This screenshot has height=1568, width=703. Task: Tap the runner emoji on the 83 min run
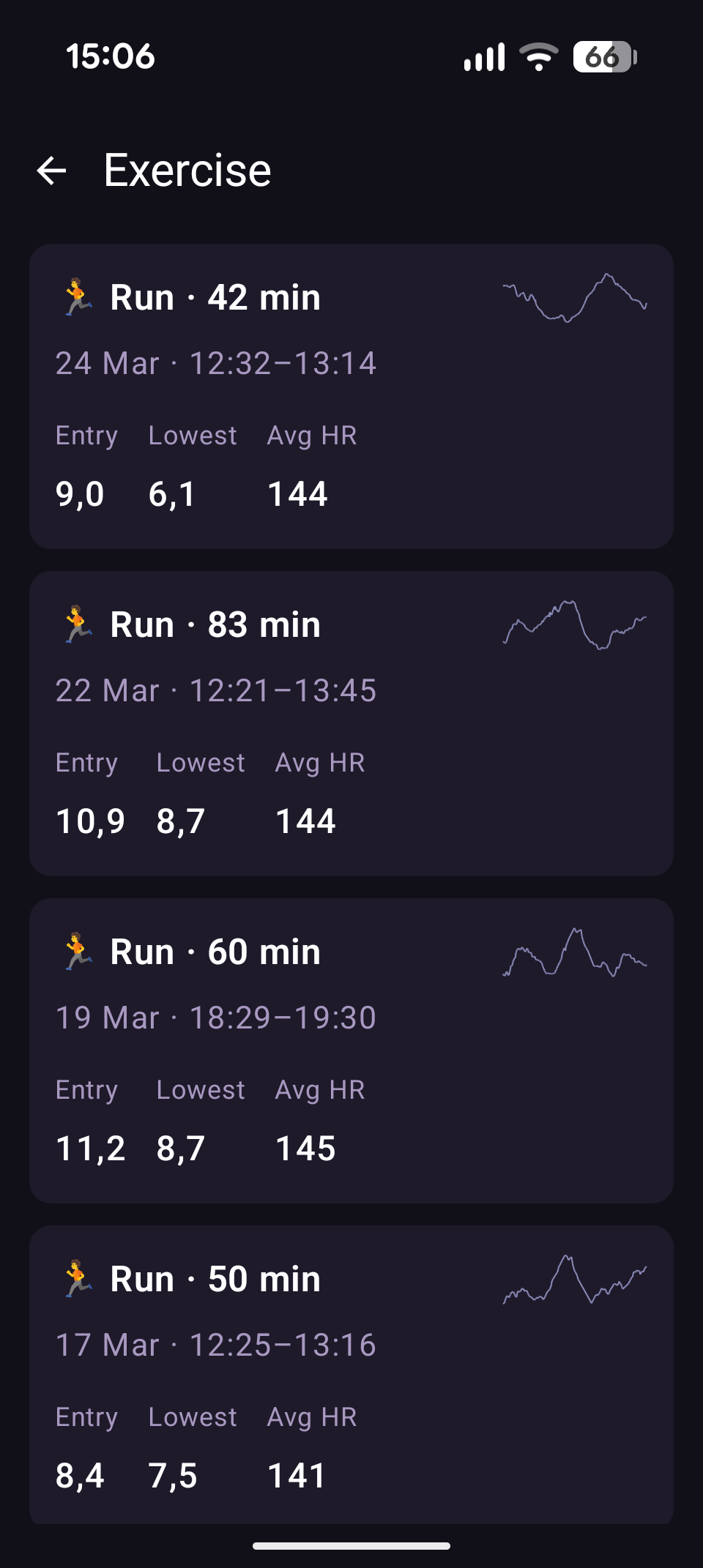point(76,624)
